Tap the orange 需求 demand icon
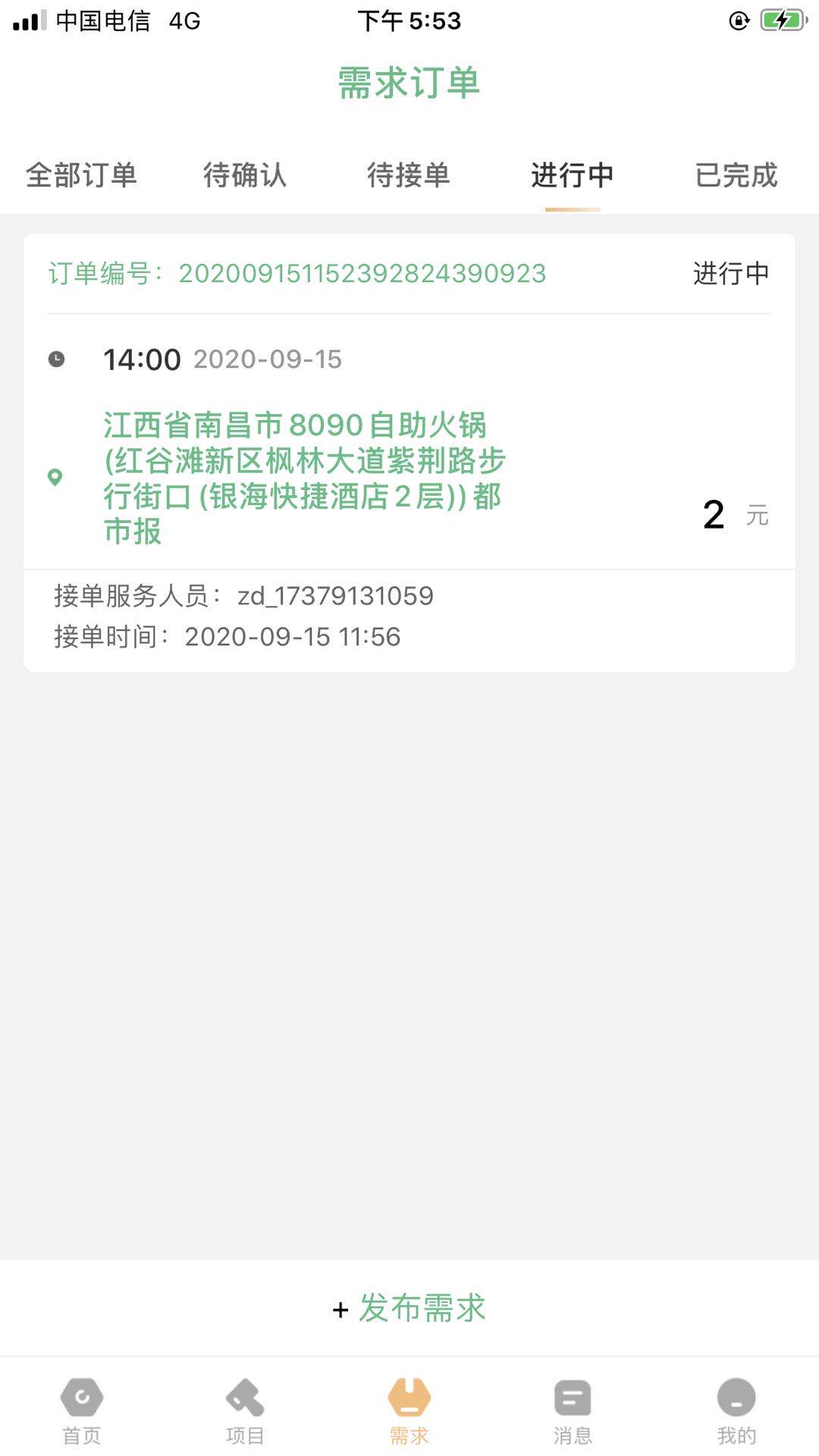This screenshot has height=1456, width=819. coord(409,1407)
